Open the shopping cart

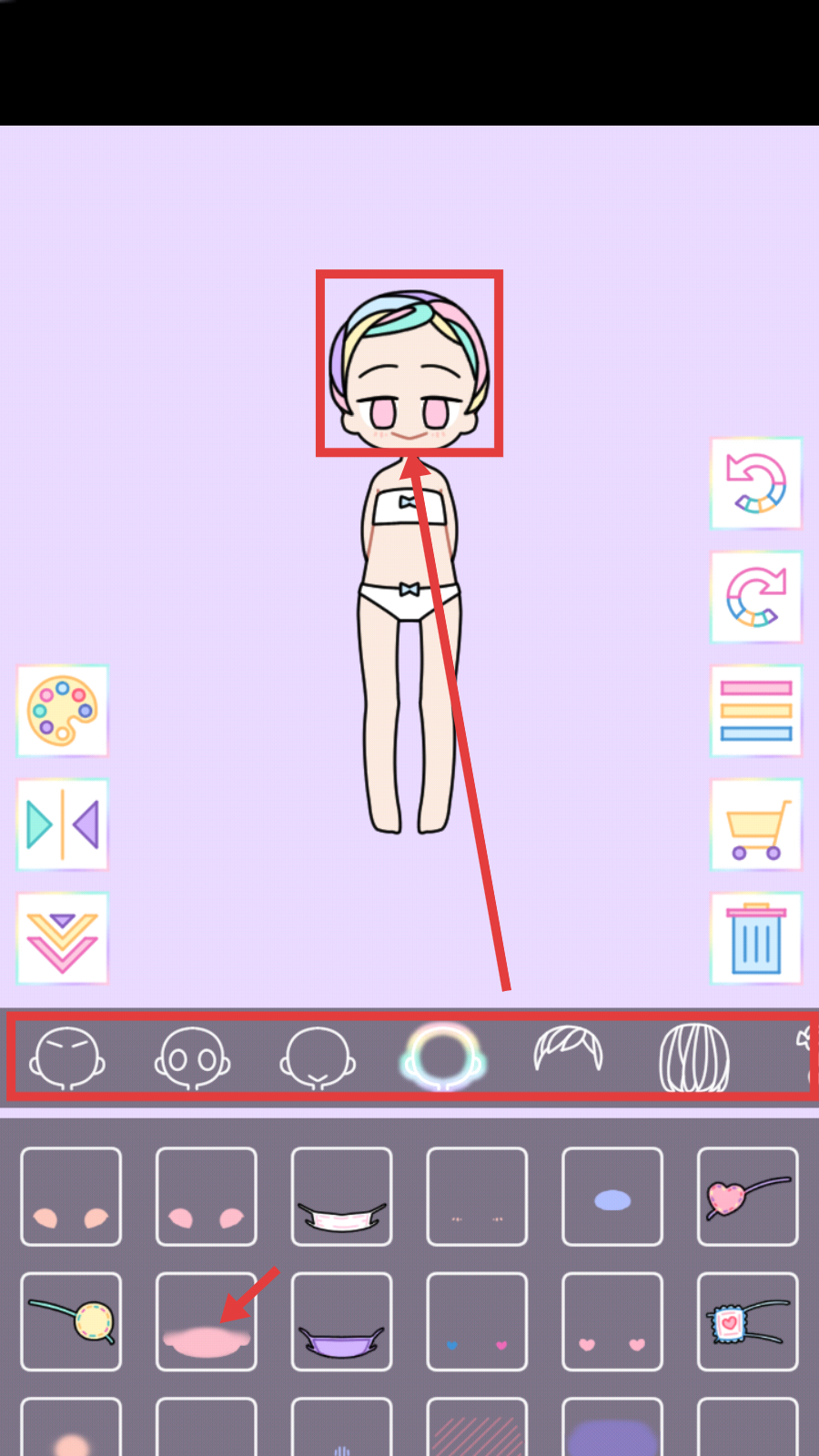(x=755, y=824)
